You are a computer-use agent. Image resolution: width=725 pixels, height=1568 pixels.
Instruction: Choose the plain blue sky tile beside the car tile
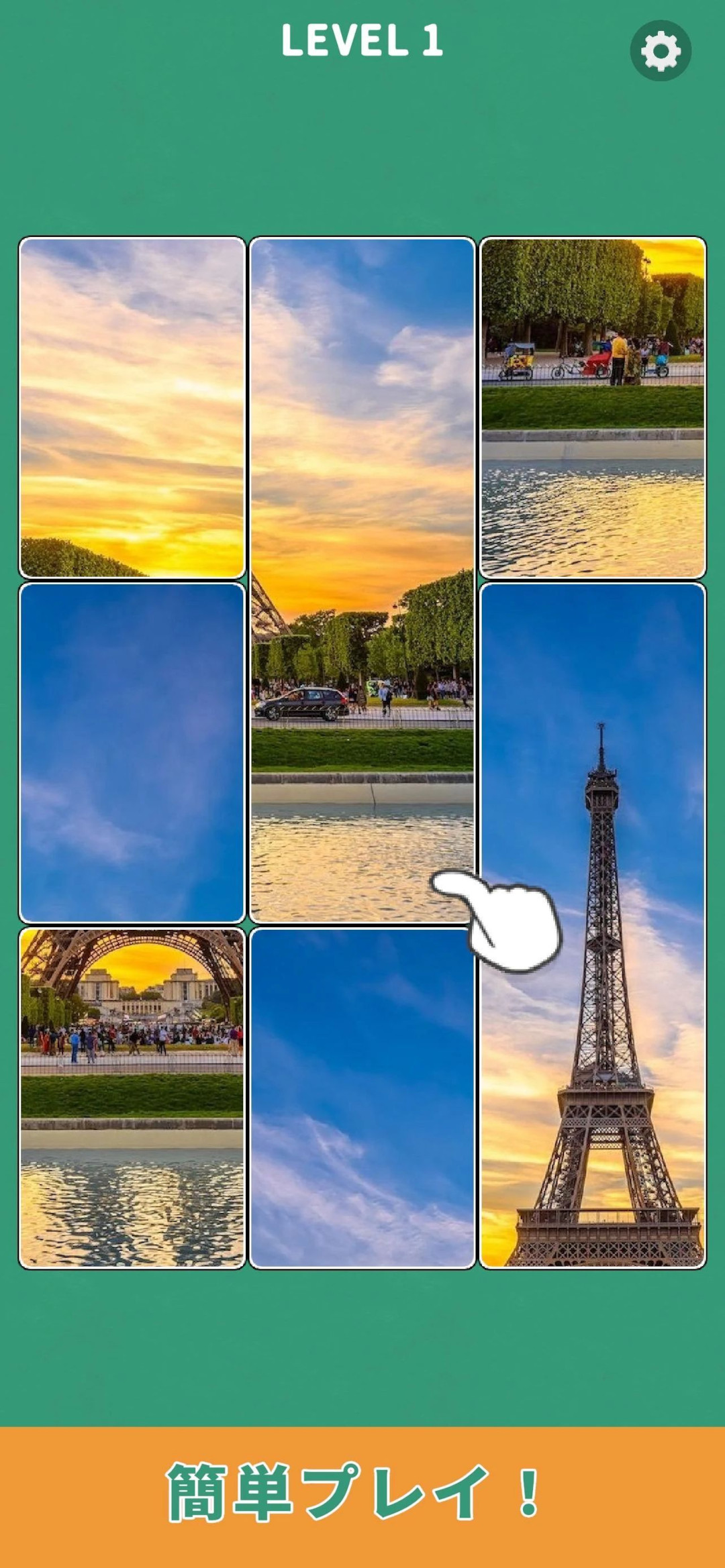(x=132, y=753)
